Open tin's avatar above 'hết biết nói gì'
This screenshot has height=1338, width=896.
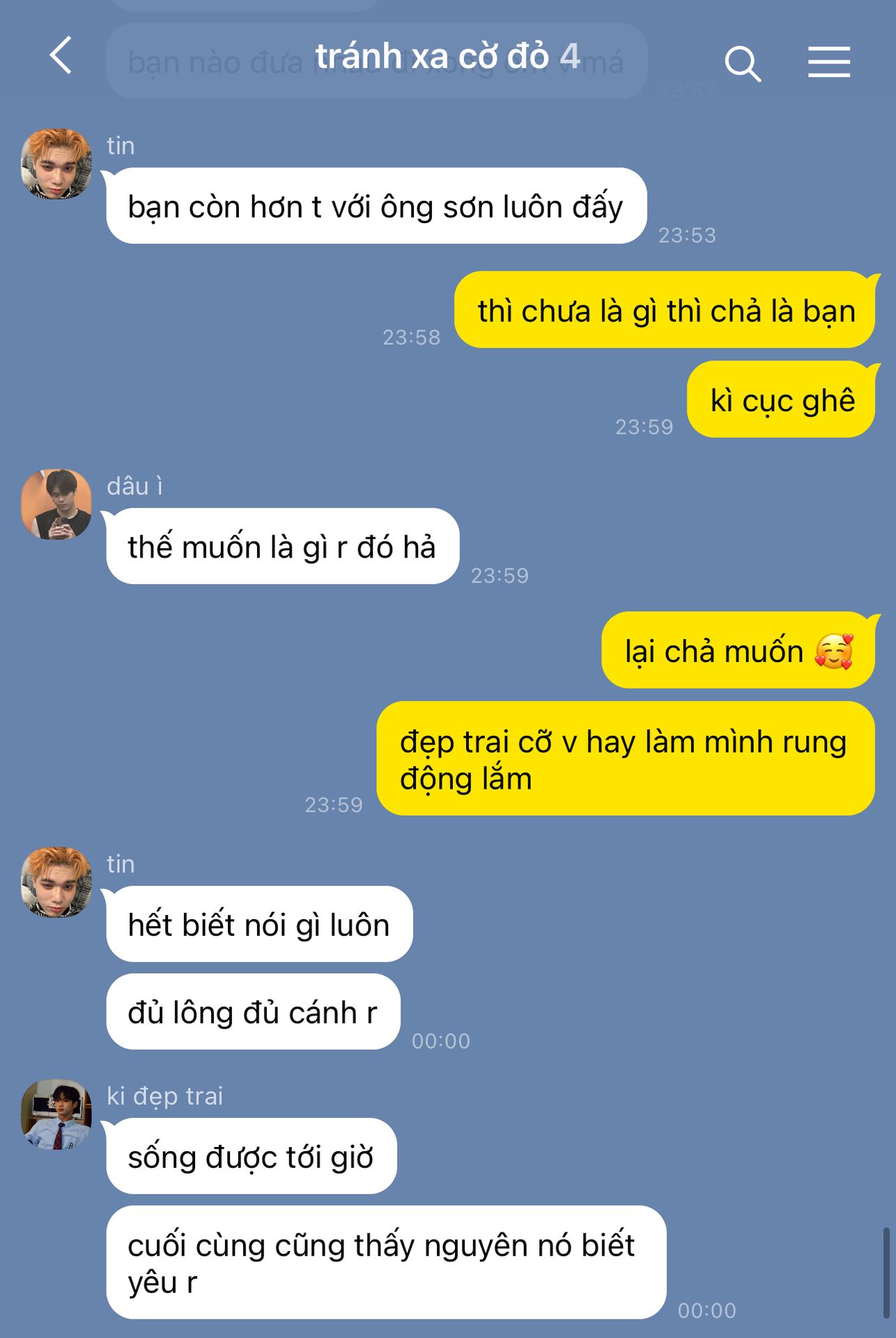tap(56, 882)
